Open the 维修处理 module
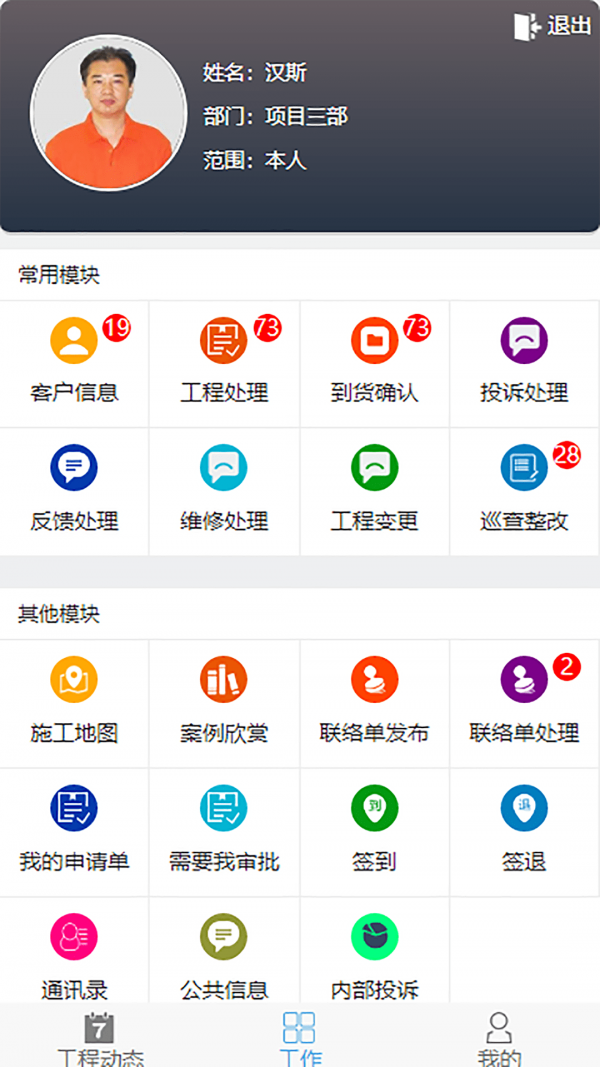The height and width of the screenshot is (1067, 600). (x=224, y=490)
